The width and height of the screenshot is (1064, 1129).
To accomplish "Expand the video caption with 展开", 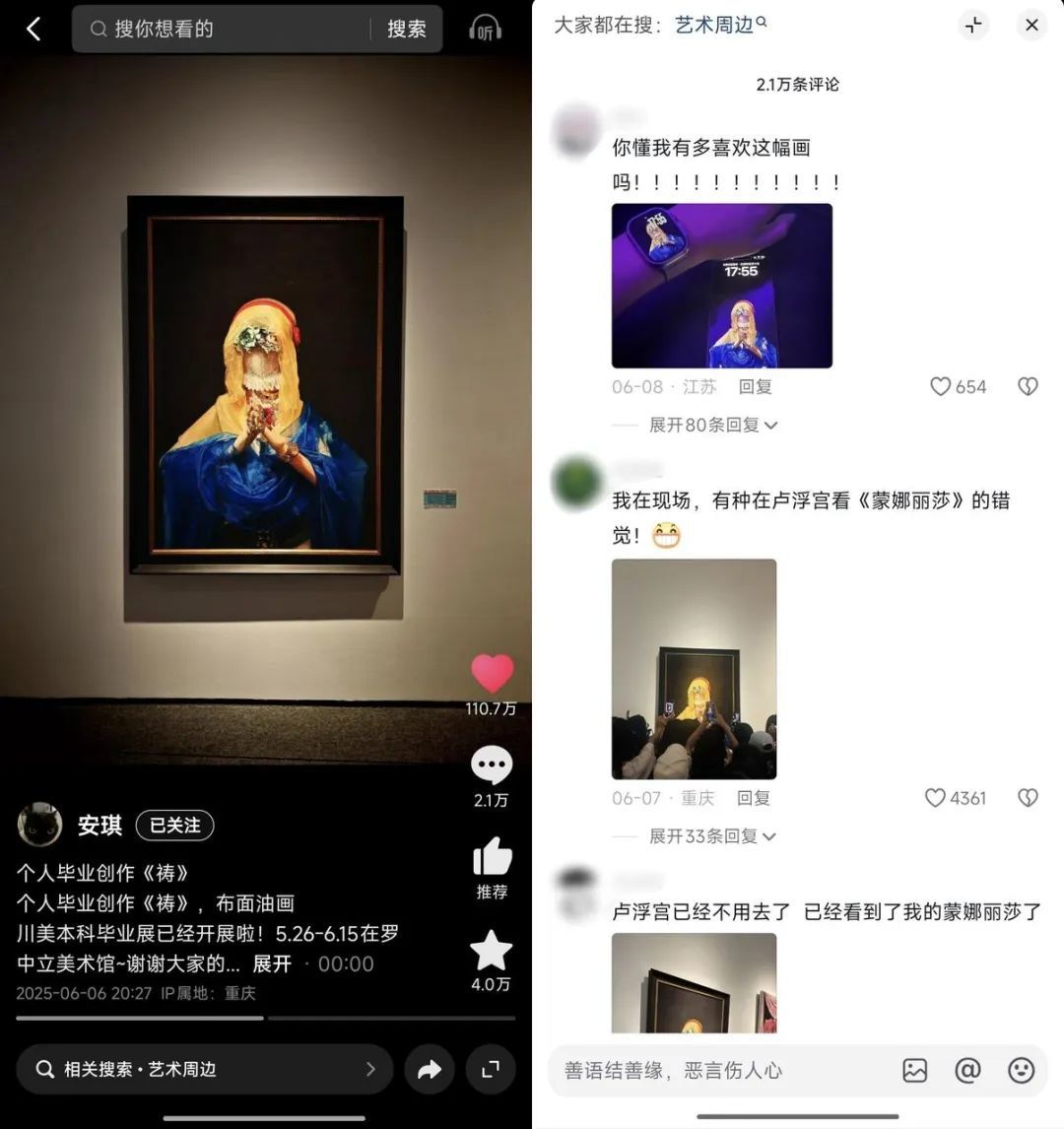I will pyautogui.click(x=272, y=963).
